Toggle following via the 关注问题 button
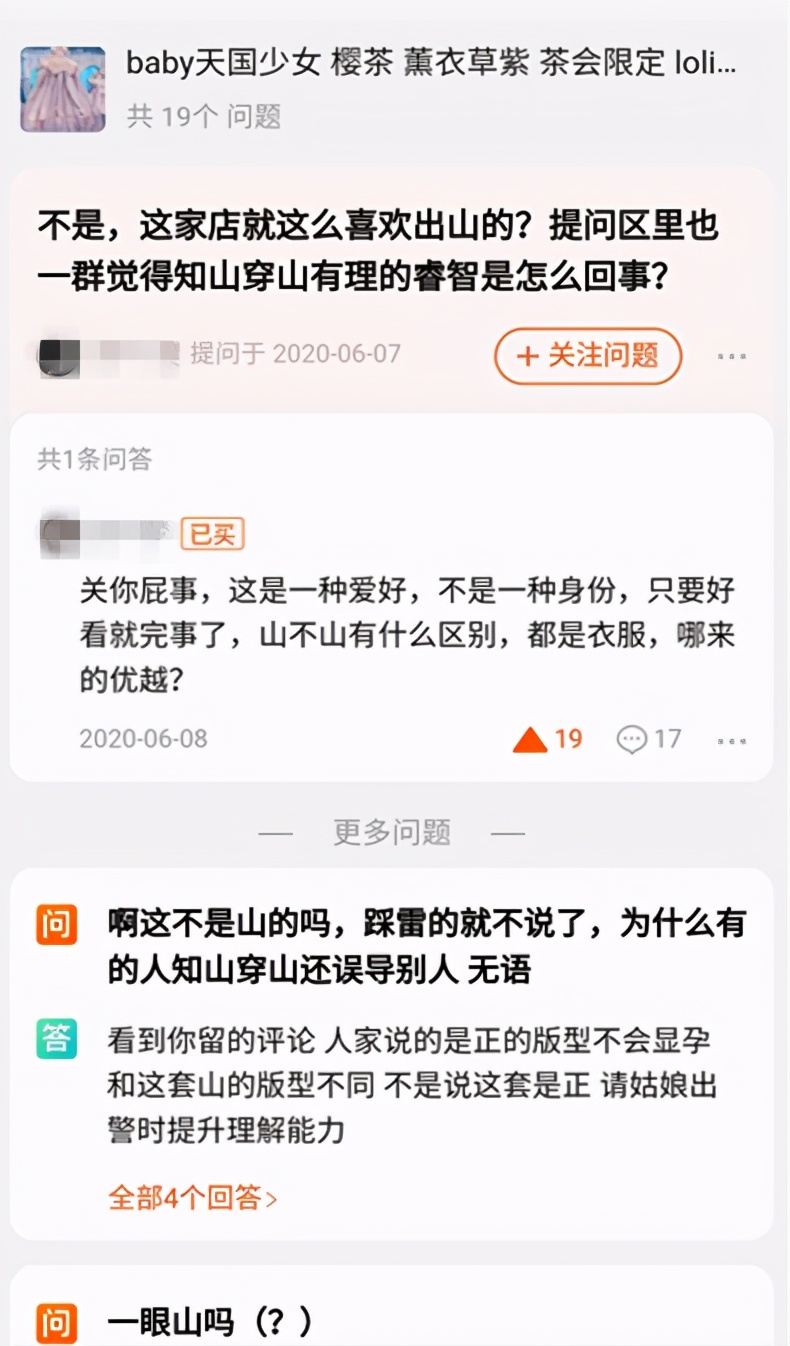This screenshot has height=1346, width=790. coord(588,357)
